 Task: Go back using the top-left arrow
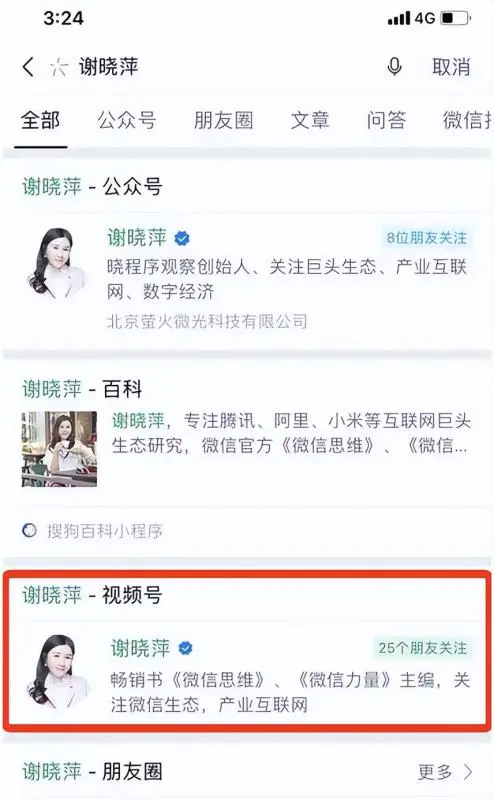pos(29,67)
